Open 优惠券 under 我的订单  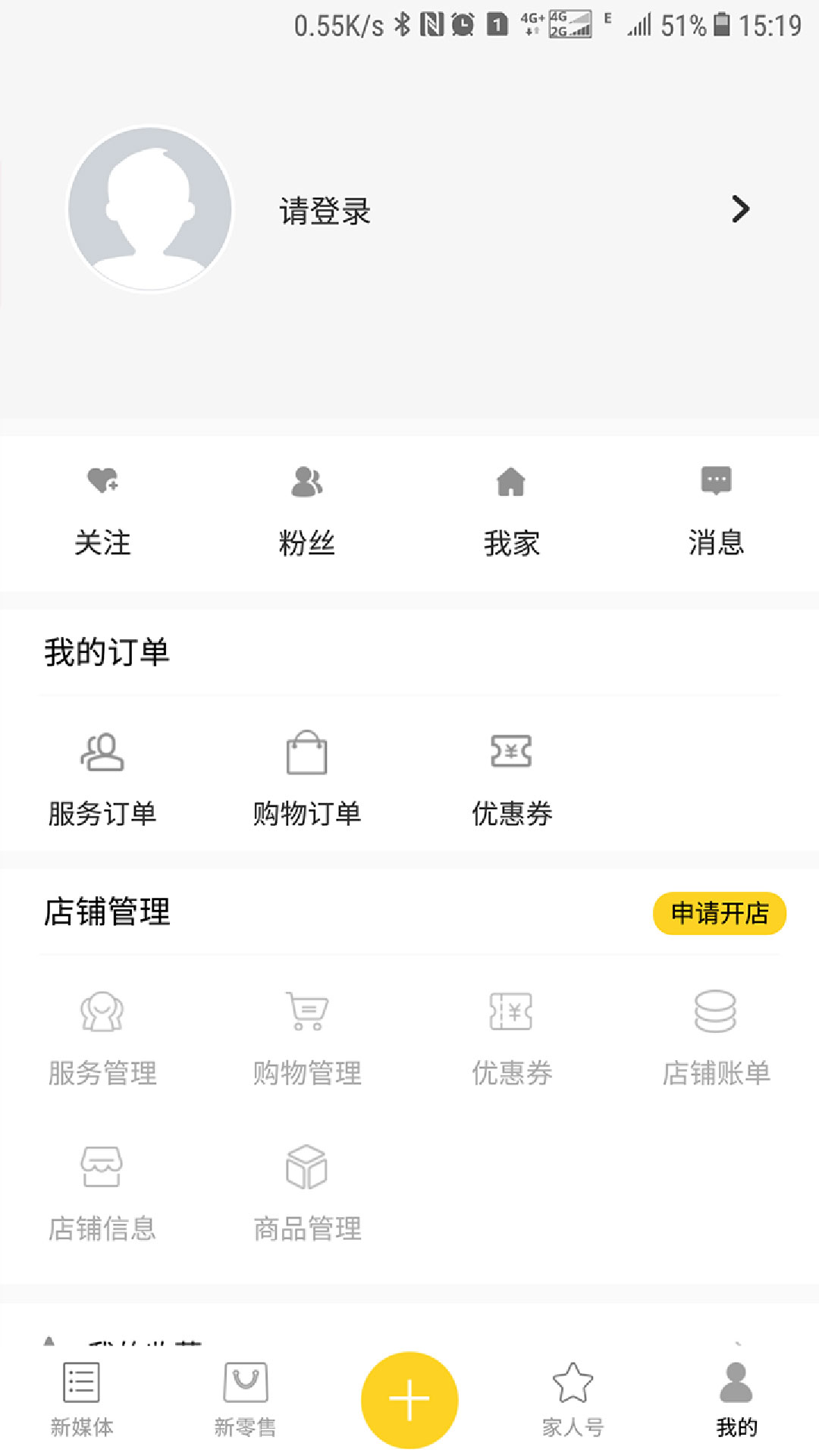point(512,779)
